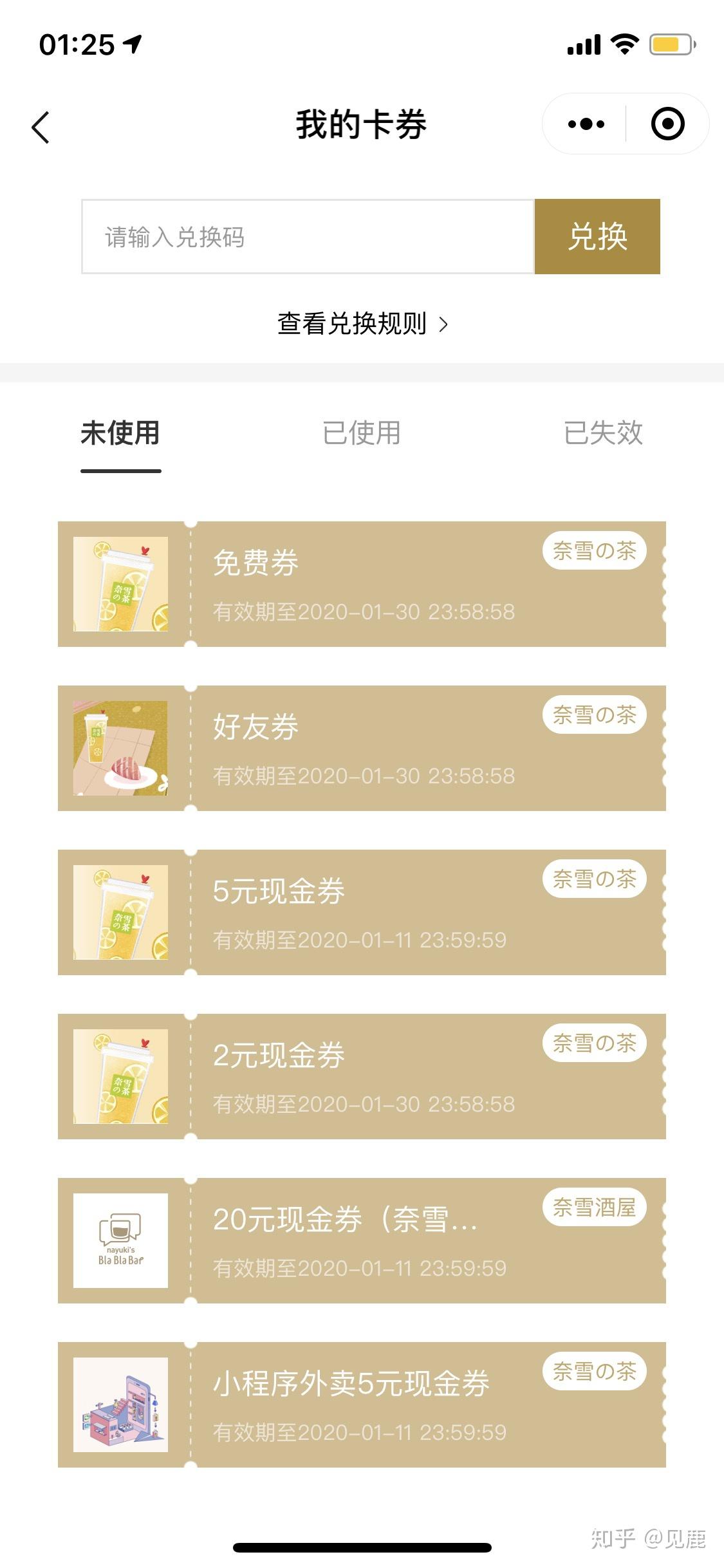Open 查看兑换规则 link
This screenshot has height=1568, width=724.
pos(362,324)
